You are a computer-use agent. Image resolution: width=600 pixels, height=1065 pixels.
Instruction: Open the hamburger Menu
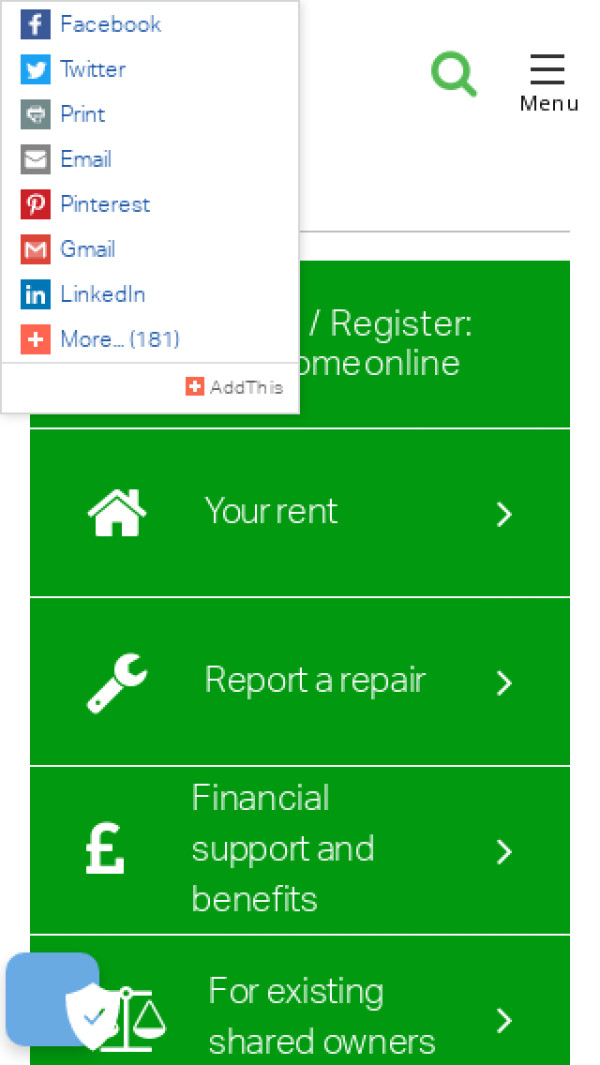[x=548, y=80]
